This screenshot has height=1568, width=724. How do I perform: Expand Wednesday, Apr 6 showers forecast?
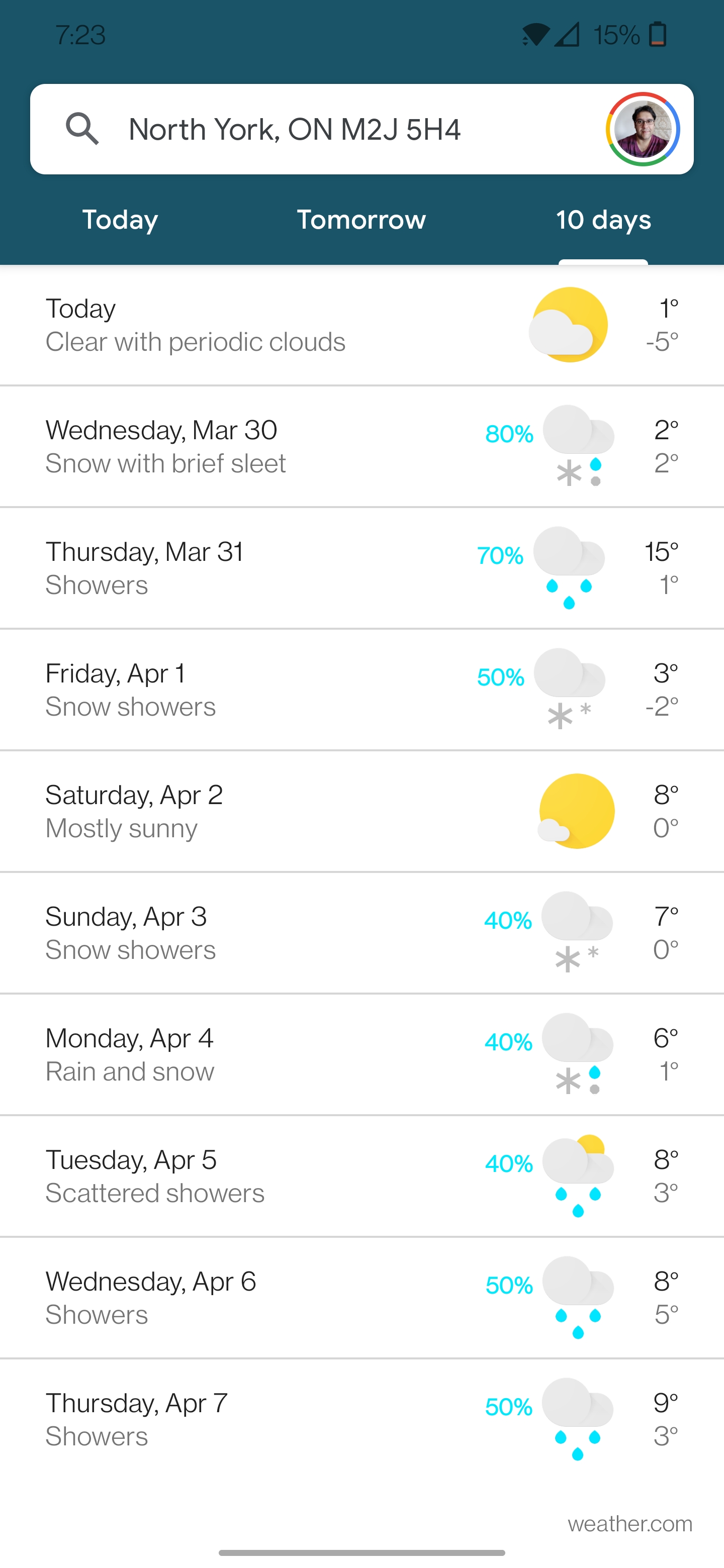pos(361,1298)
